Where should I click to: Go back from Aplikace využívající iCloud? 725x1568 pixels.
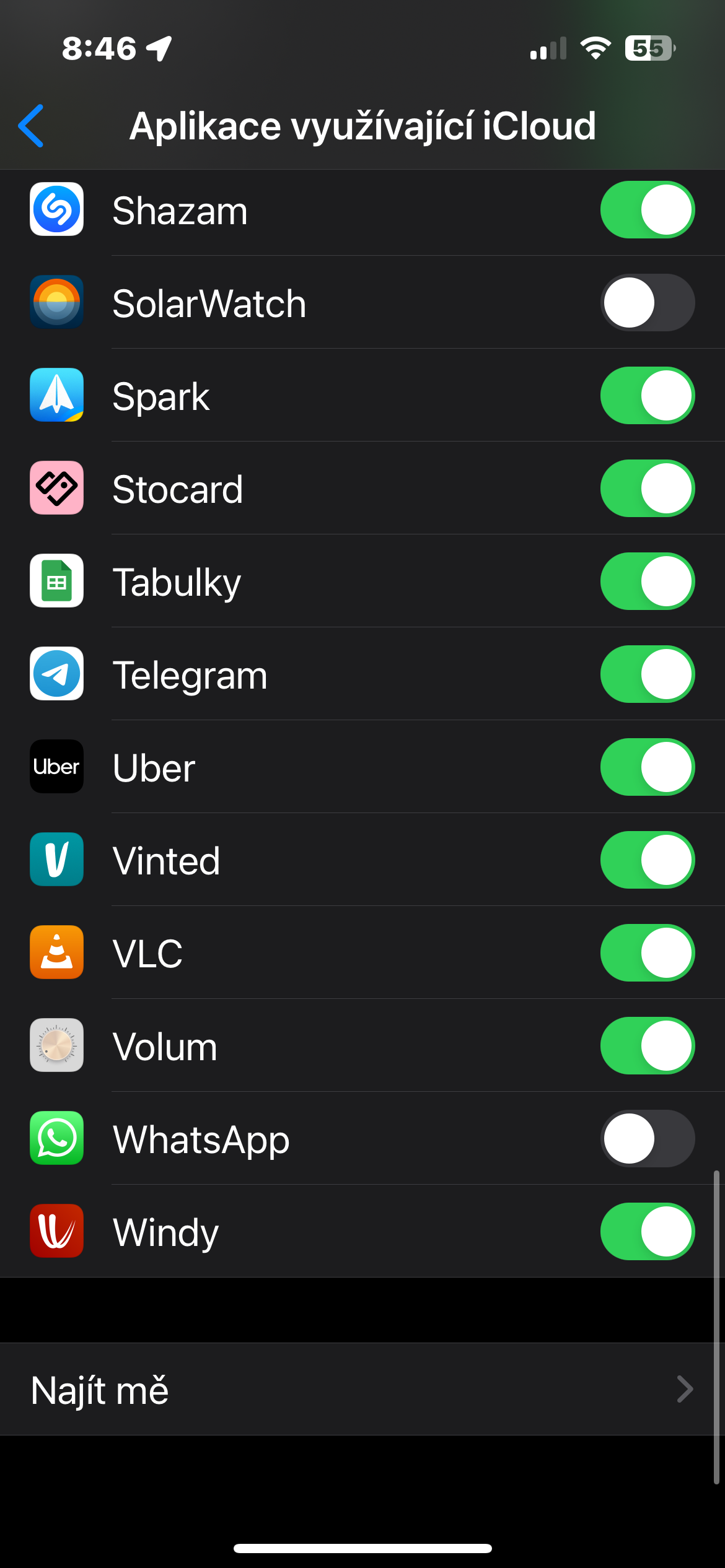(32, 126)
